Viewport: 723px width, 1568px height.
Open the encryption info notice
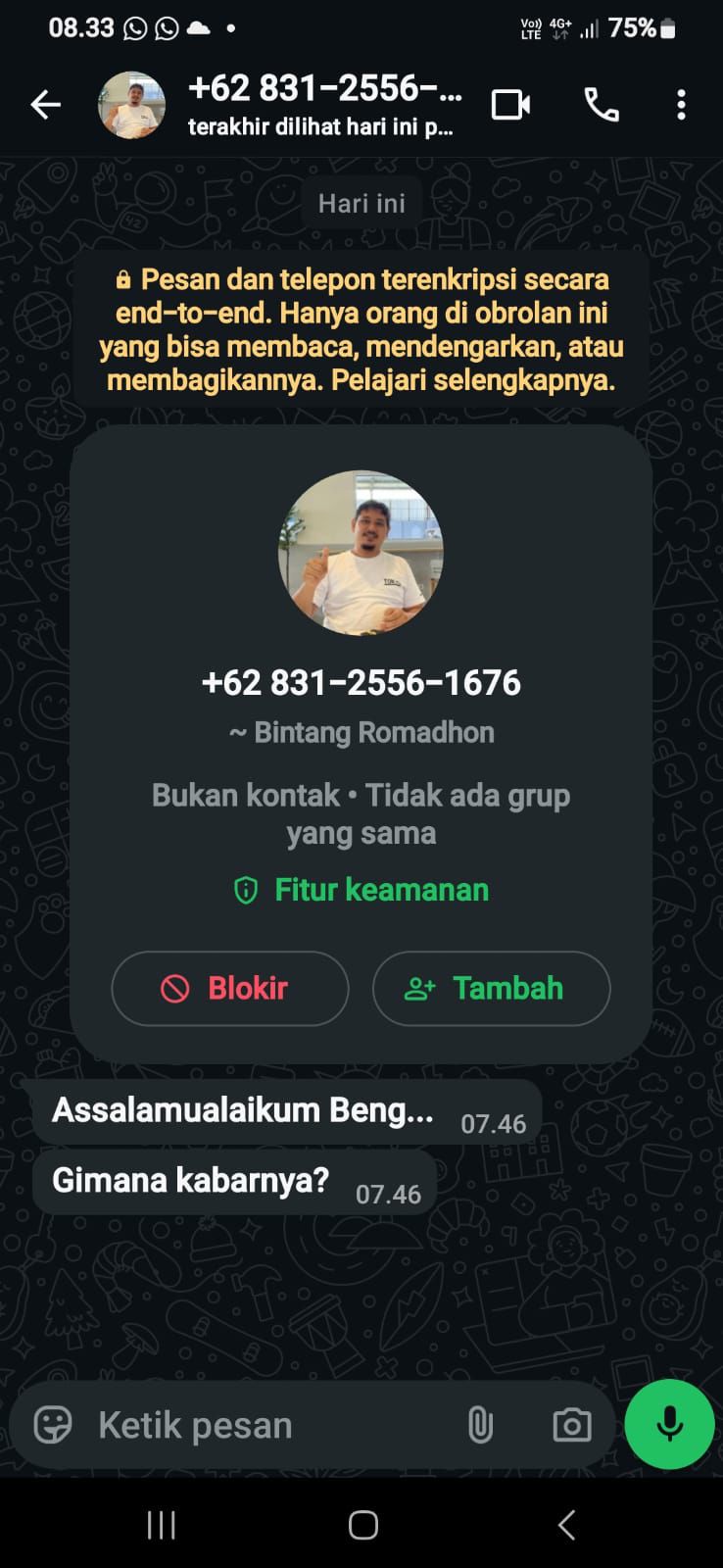click(361, 329)
